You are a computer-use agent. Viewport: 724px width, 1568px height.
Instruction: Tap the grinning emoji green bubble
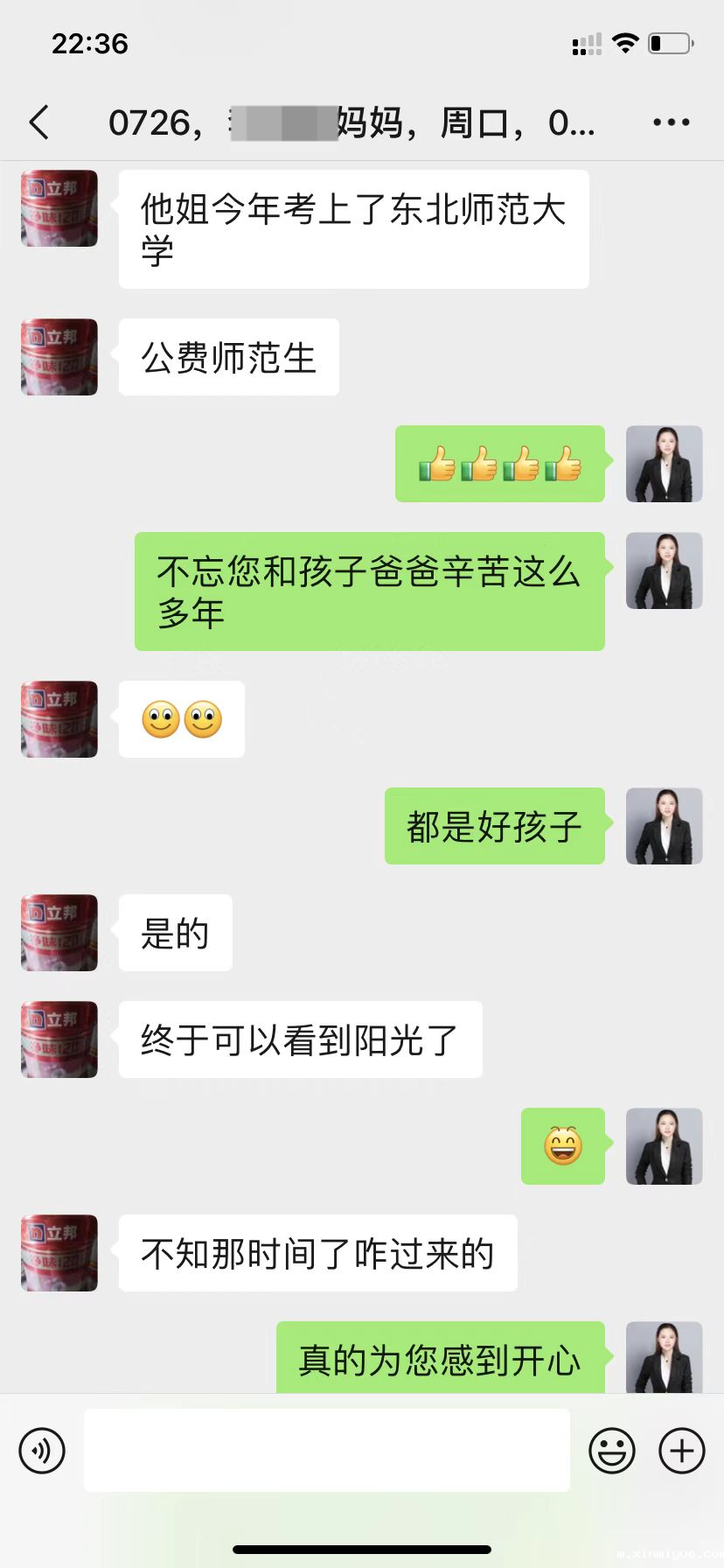pyautogui.click(x=562, y=1147)
